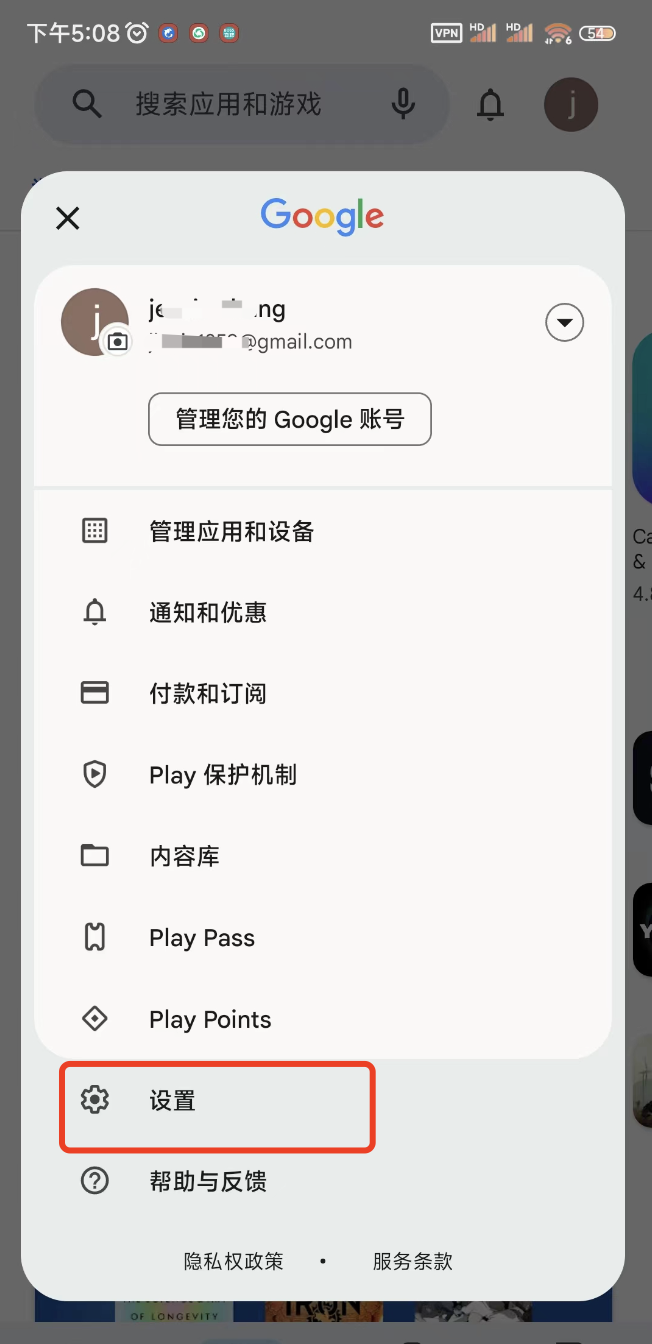
Task: Open 帮助与反馈
Action: click(323, 1182)
